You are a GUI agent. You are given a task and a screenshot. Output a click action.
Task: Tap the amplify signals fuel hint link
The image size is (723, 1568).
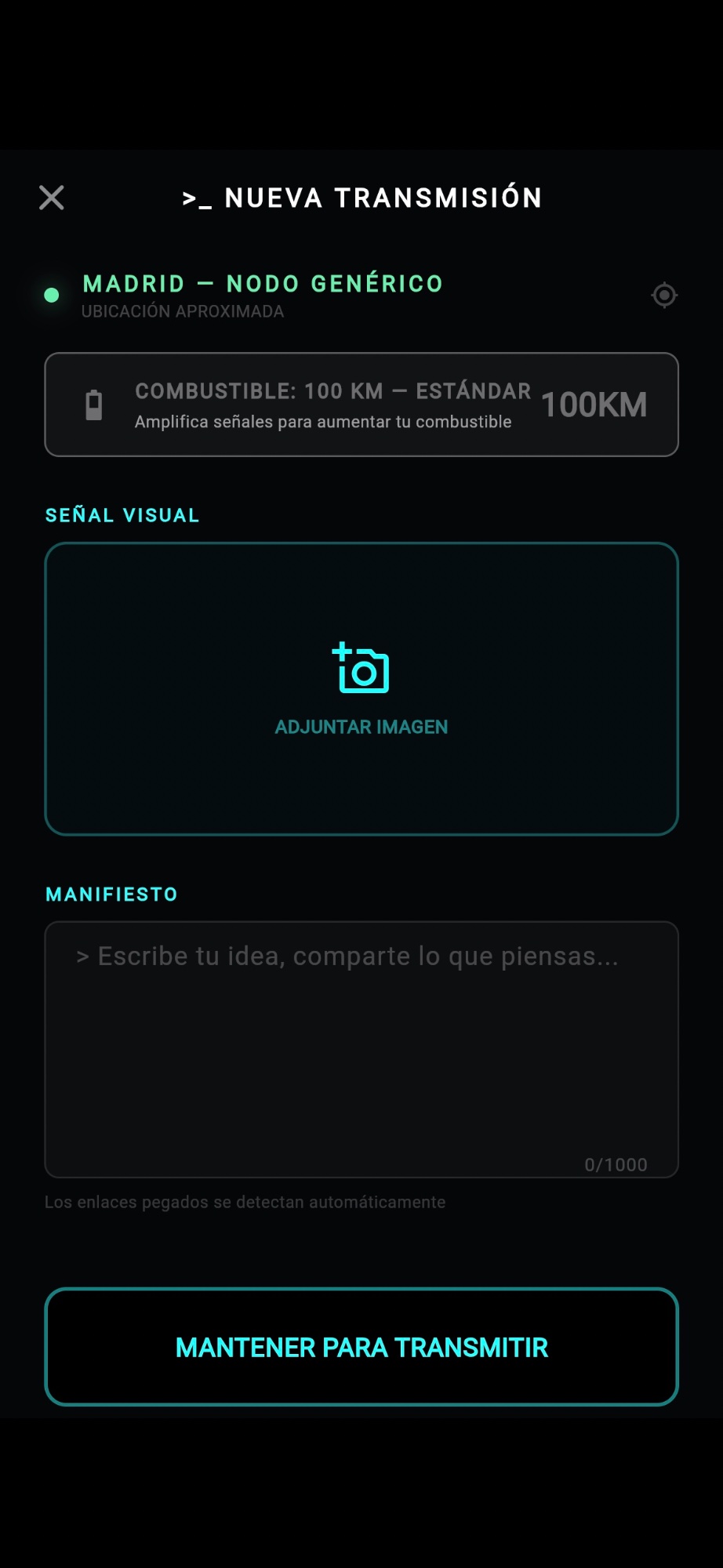(322, 421)
